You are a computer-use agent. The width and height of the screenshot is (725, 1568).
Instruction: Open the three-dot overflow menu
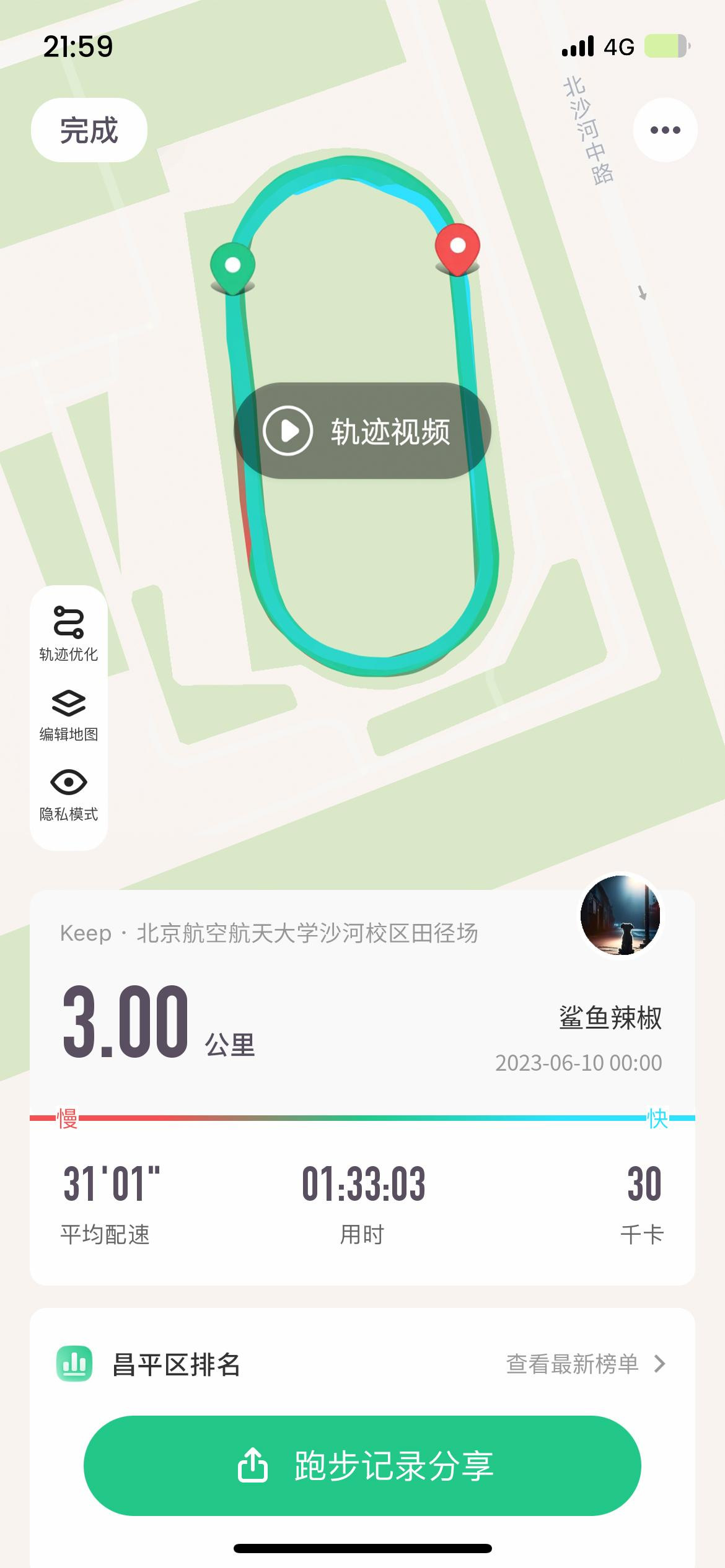pos(665,130)
